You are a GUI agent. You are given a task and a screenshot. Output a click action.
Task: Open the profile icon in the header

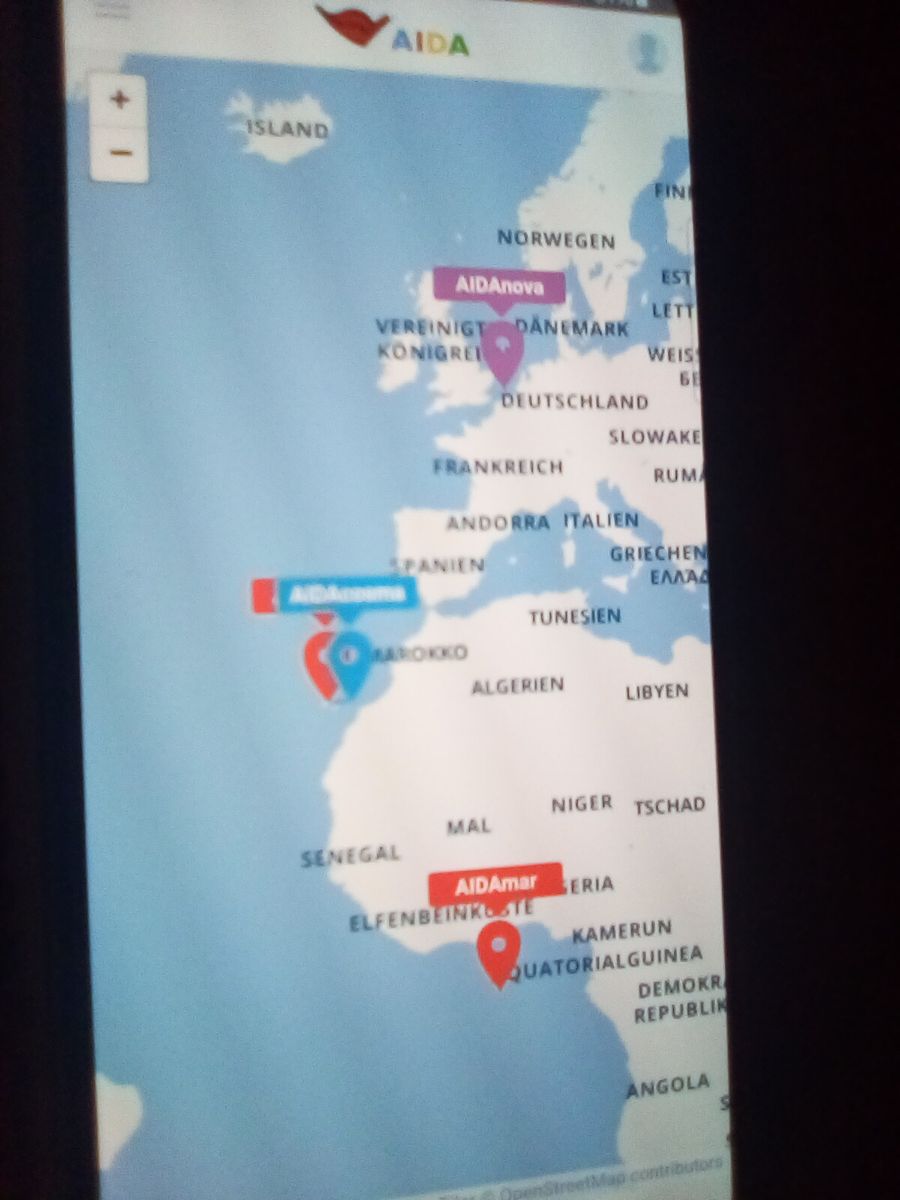point(651,49)
